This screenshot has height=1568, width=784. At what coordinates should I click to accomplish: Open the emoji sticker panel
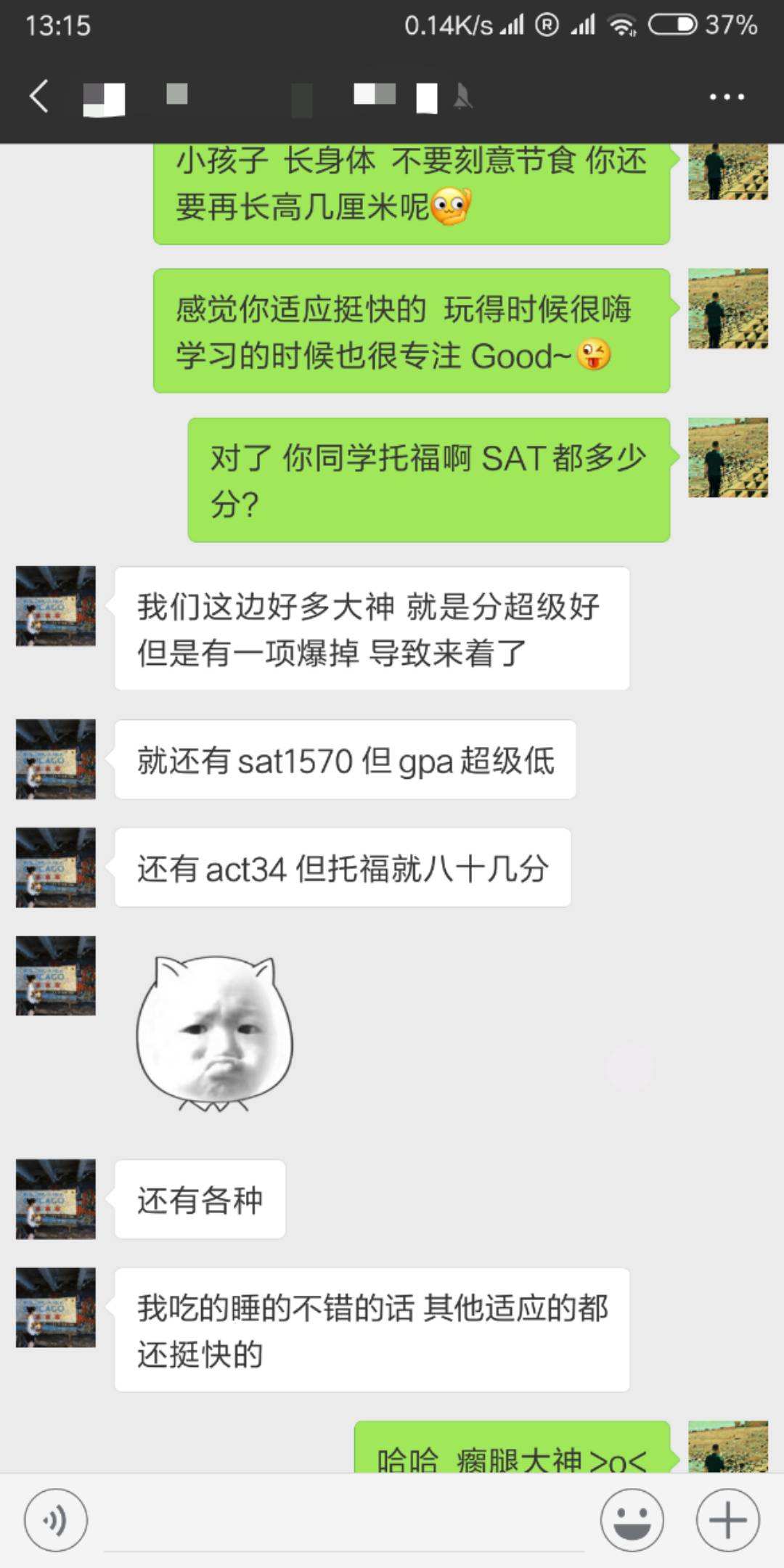632,1520
